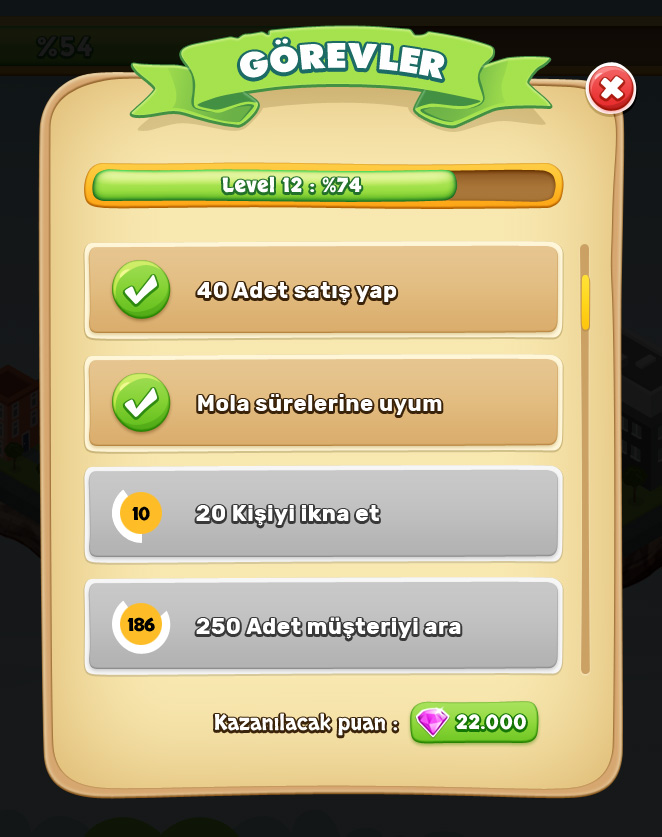
Task: Open the '40 Adet satış yap' task
Action: (323, 290)
